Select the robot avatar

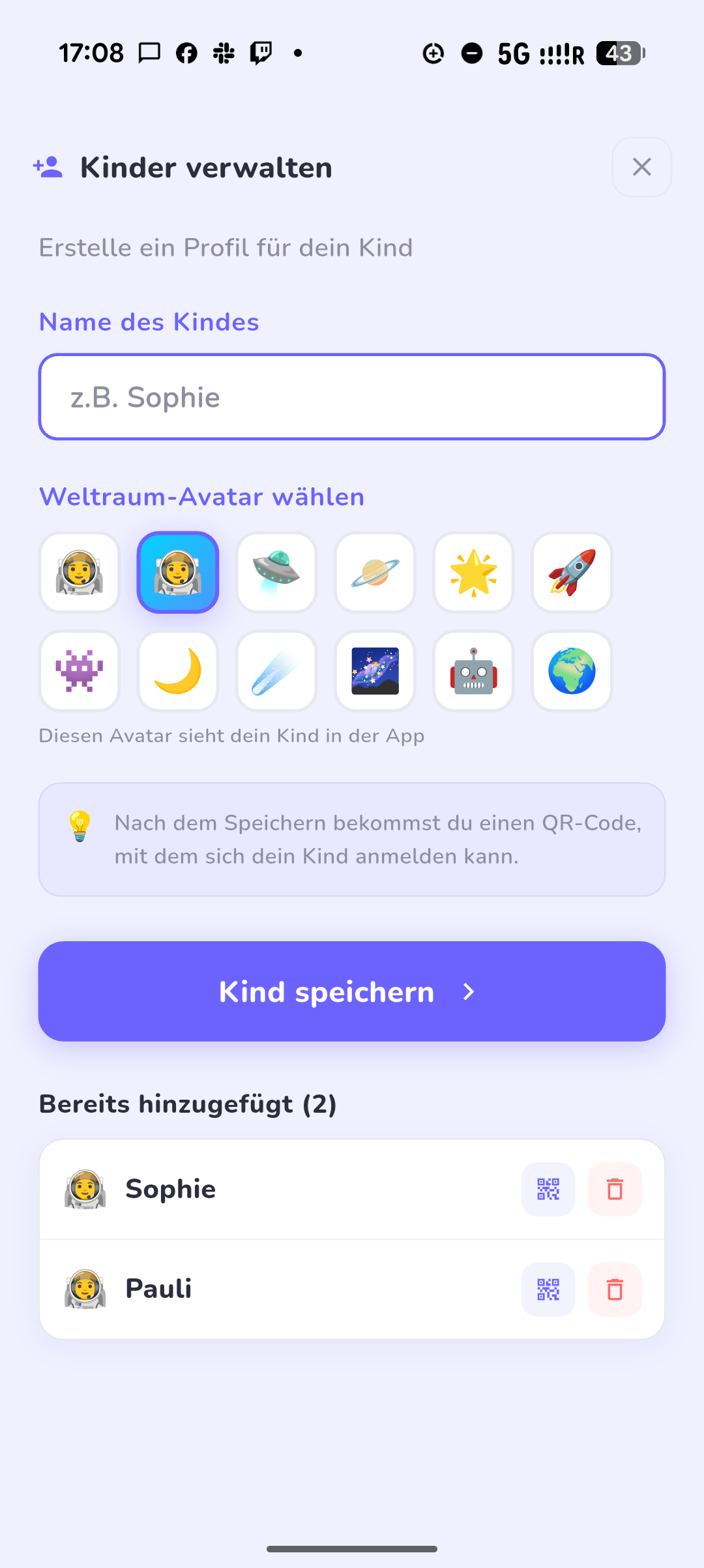[x=473, y=671]
